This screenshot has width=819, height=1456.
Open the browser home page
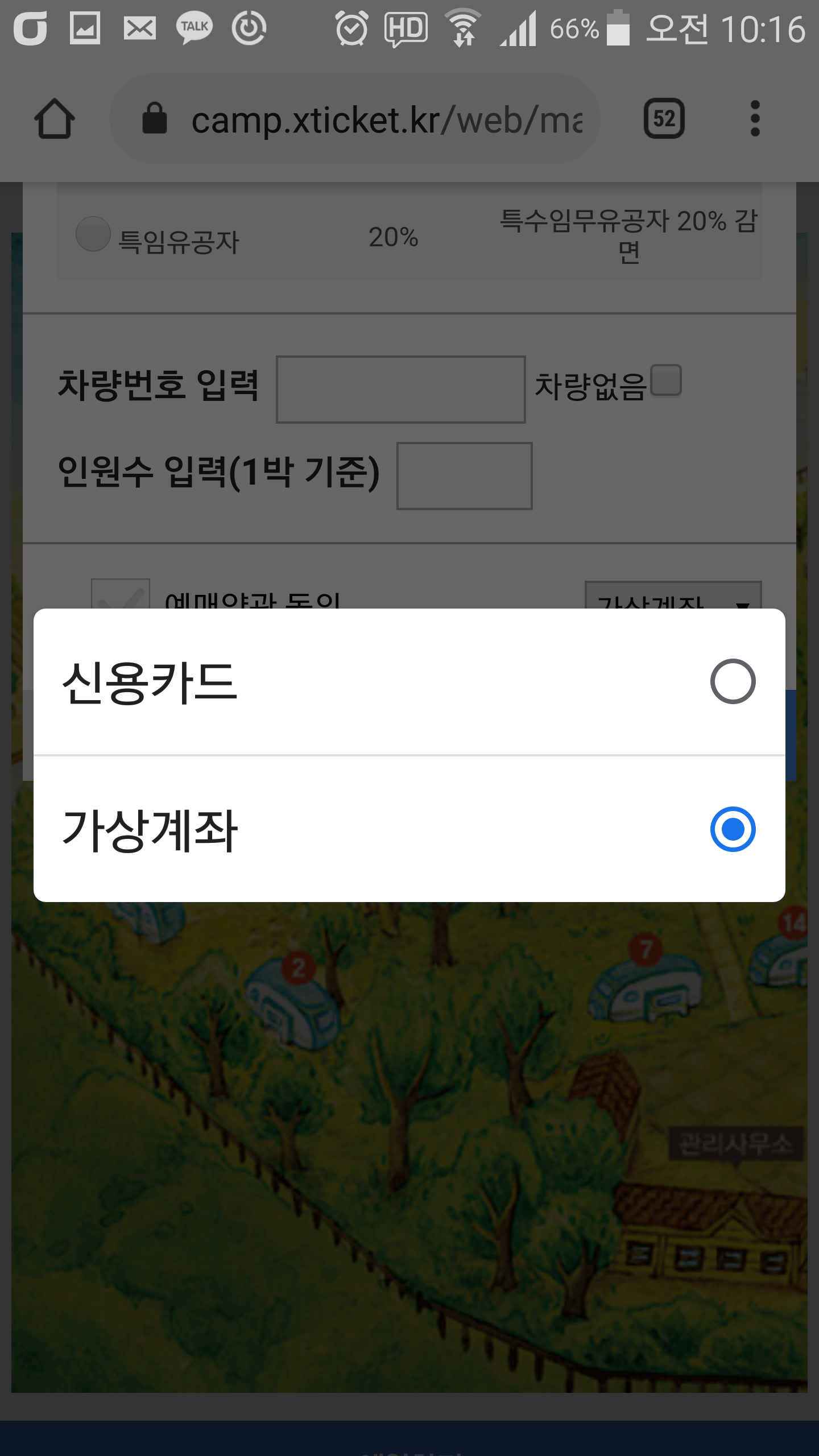pyautogui.click(x=55, y=119)
